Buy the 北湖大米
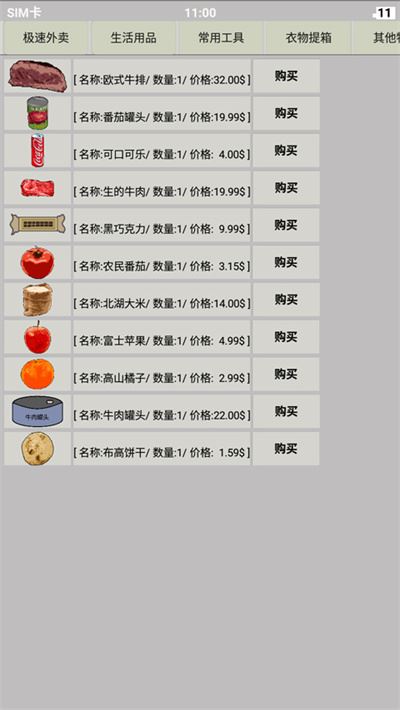 pos(286,299)
